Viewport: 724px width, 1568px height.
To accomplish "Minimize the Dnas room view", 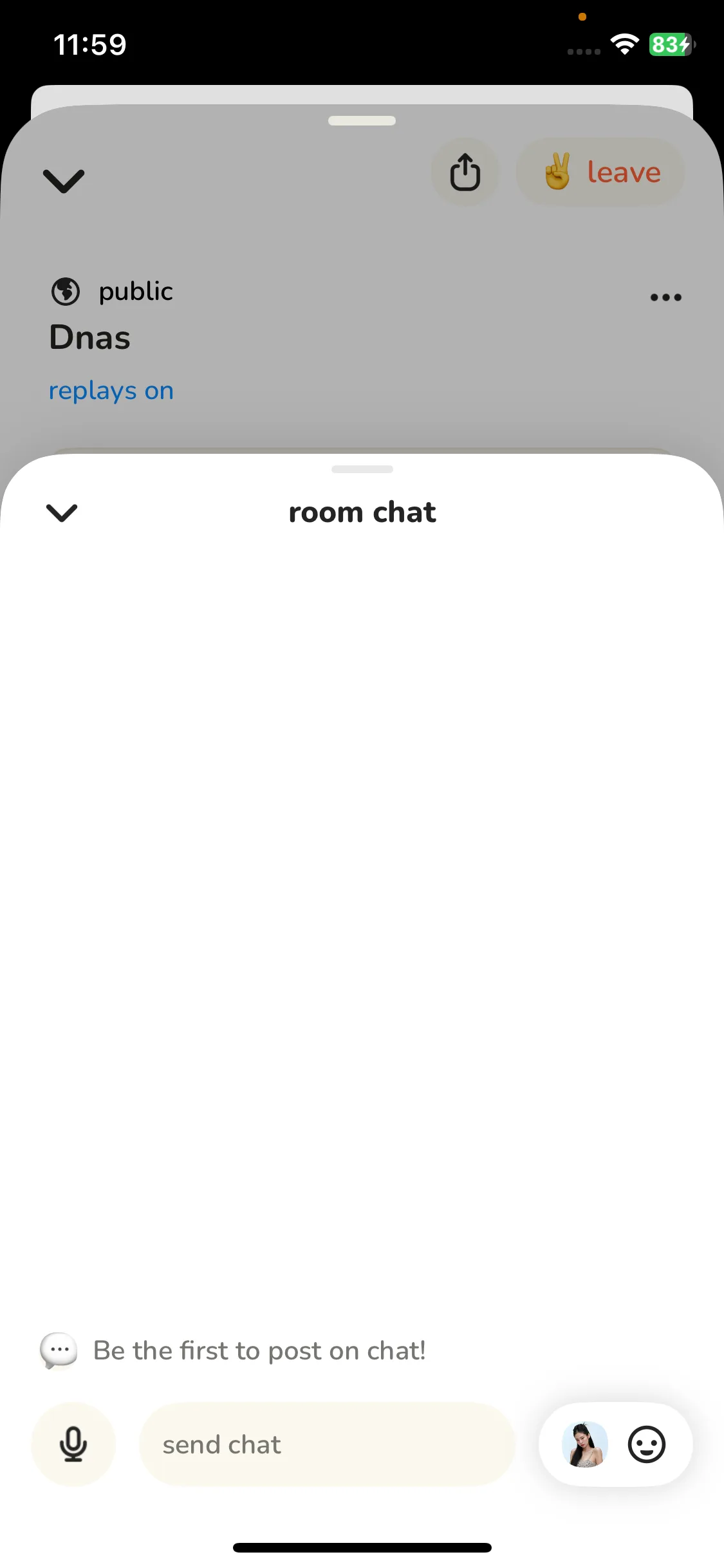I will (x=63, y=181).
